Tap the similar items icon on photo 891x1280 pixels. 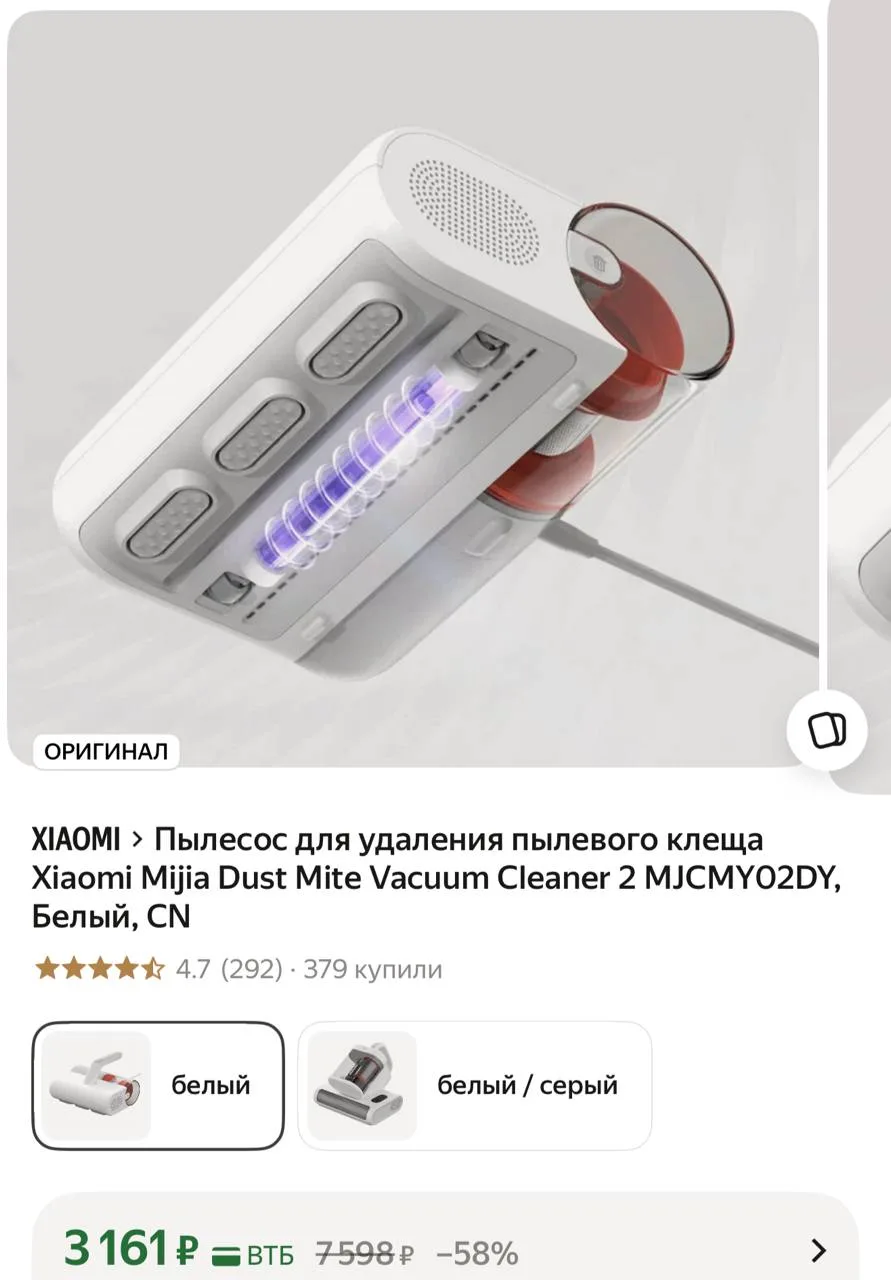coord(826,729)
